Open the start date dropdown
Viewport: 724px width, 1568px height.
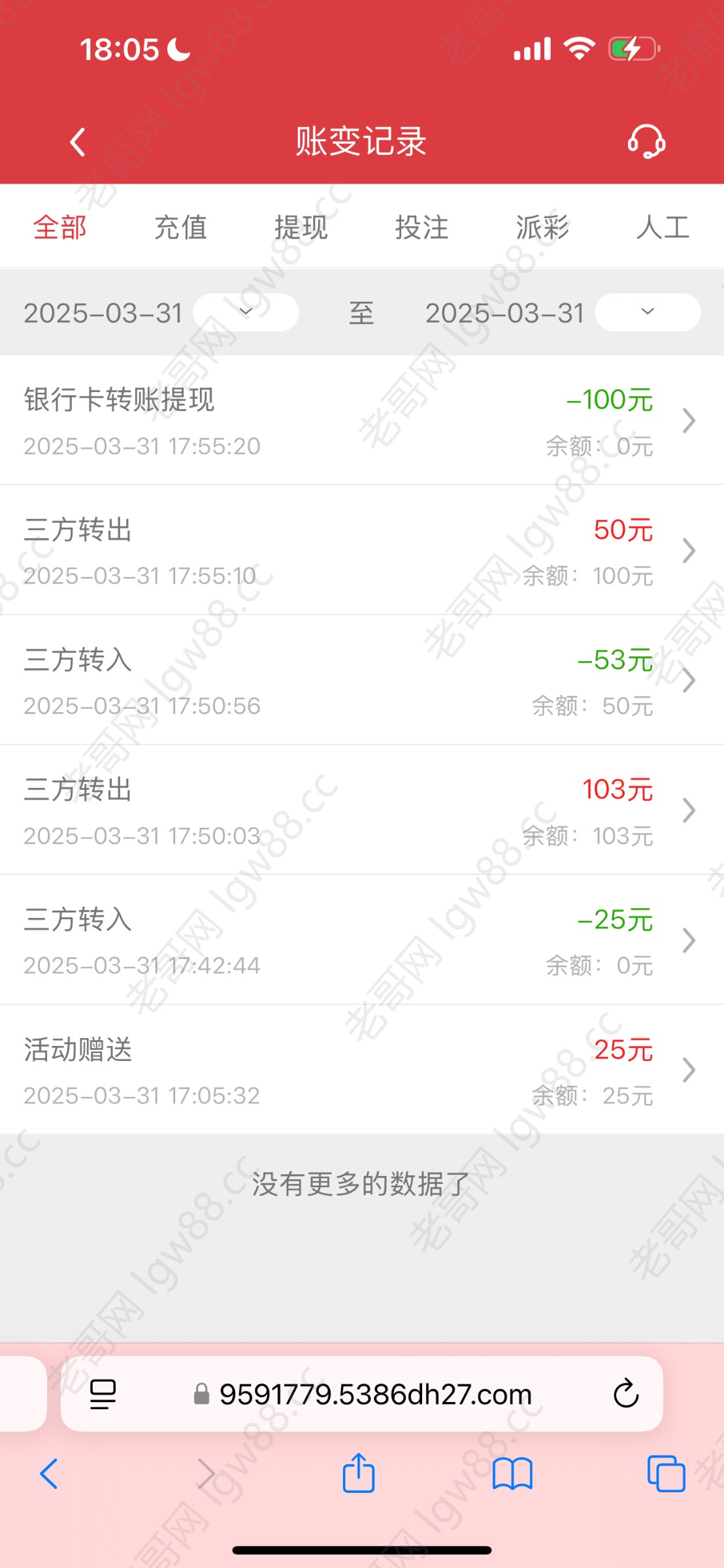pos(246,312)
